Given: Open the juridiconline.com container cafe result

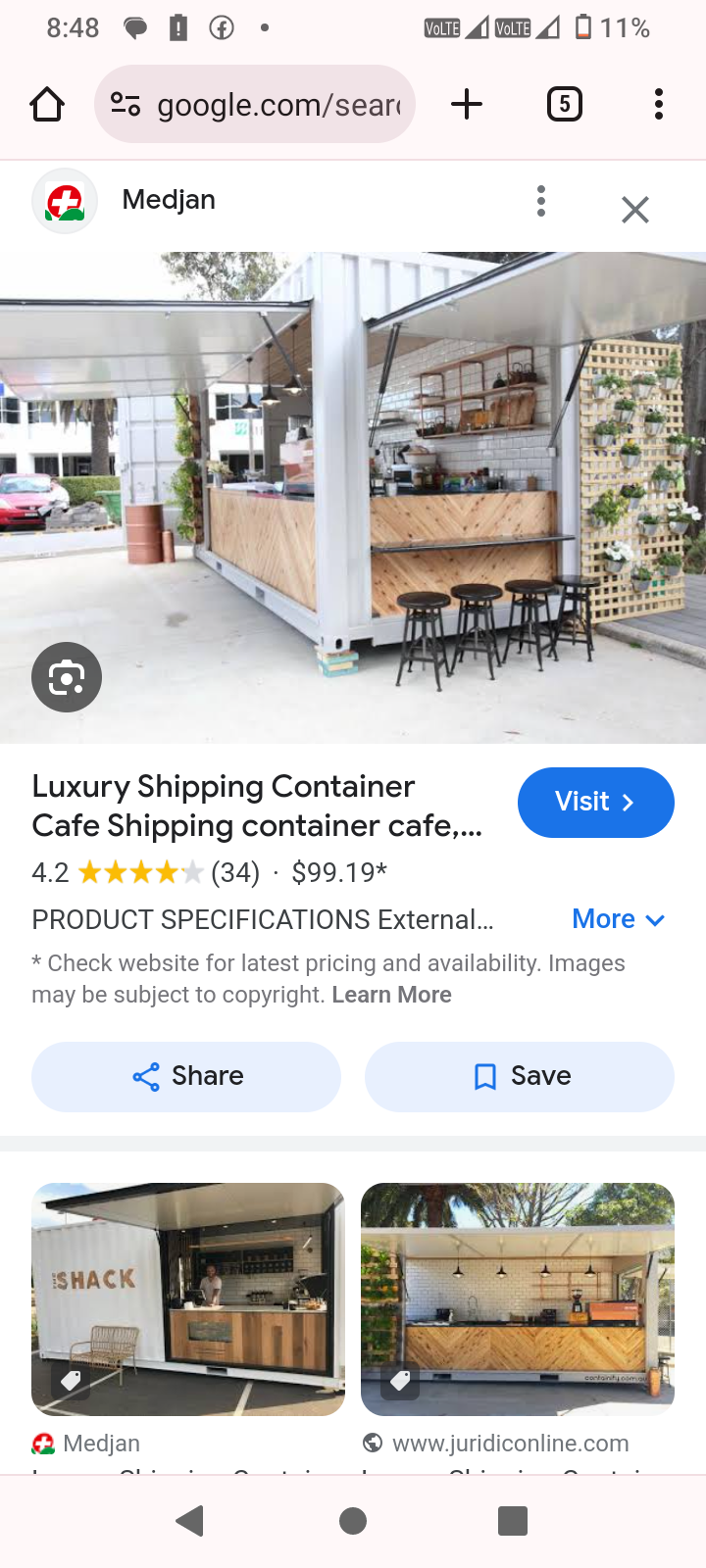Looking at the screenshot, I should pos(518,1298).
